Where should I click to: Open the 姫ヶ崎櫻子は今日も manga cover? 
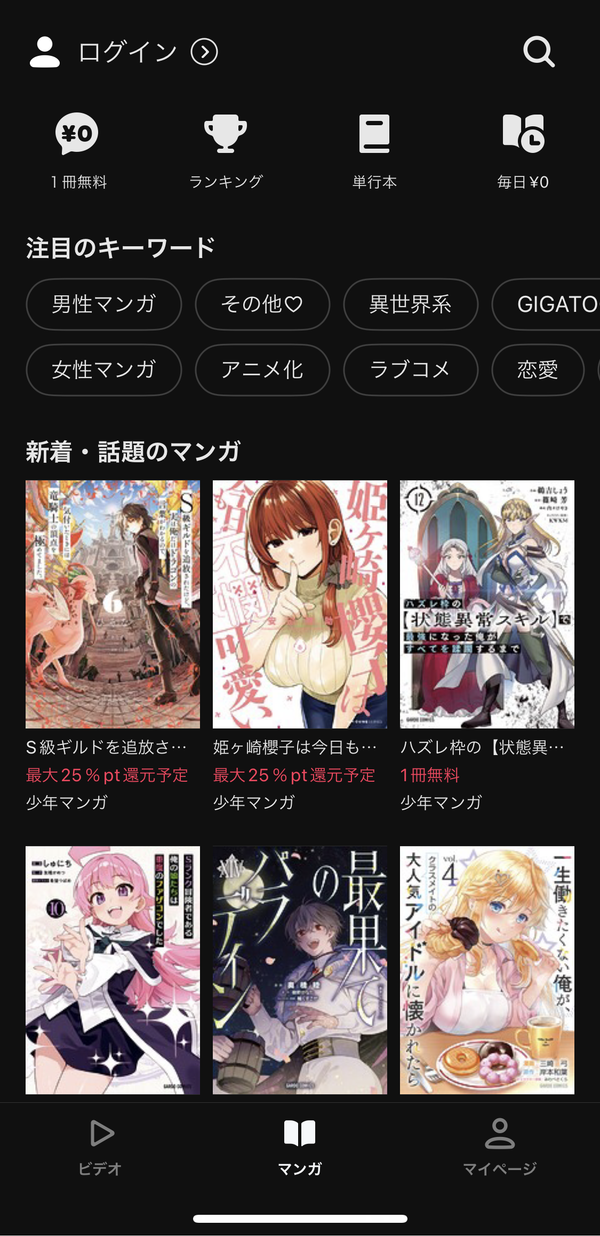point(300,604)
